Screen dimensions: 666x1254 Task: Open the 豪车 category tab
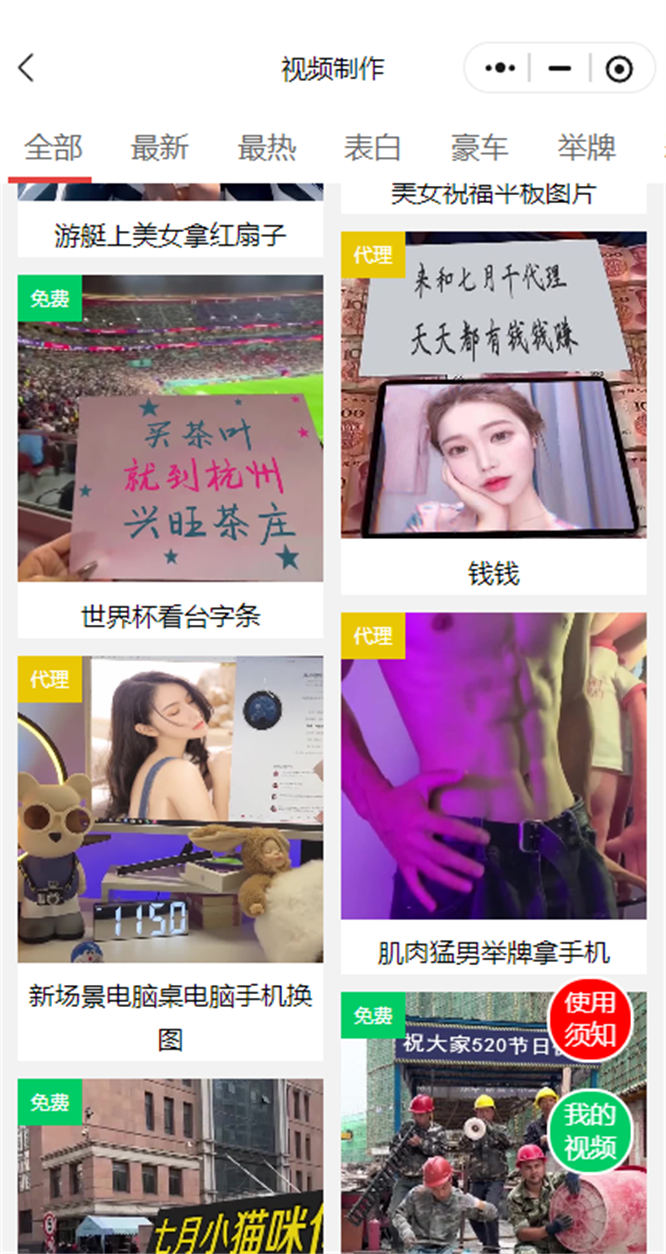479,148
